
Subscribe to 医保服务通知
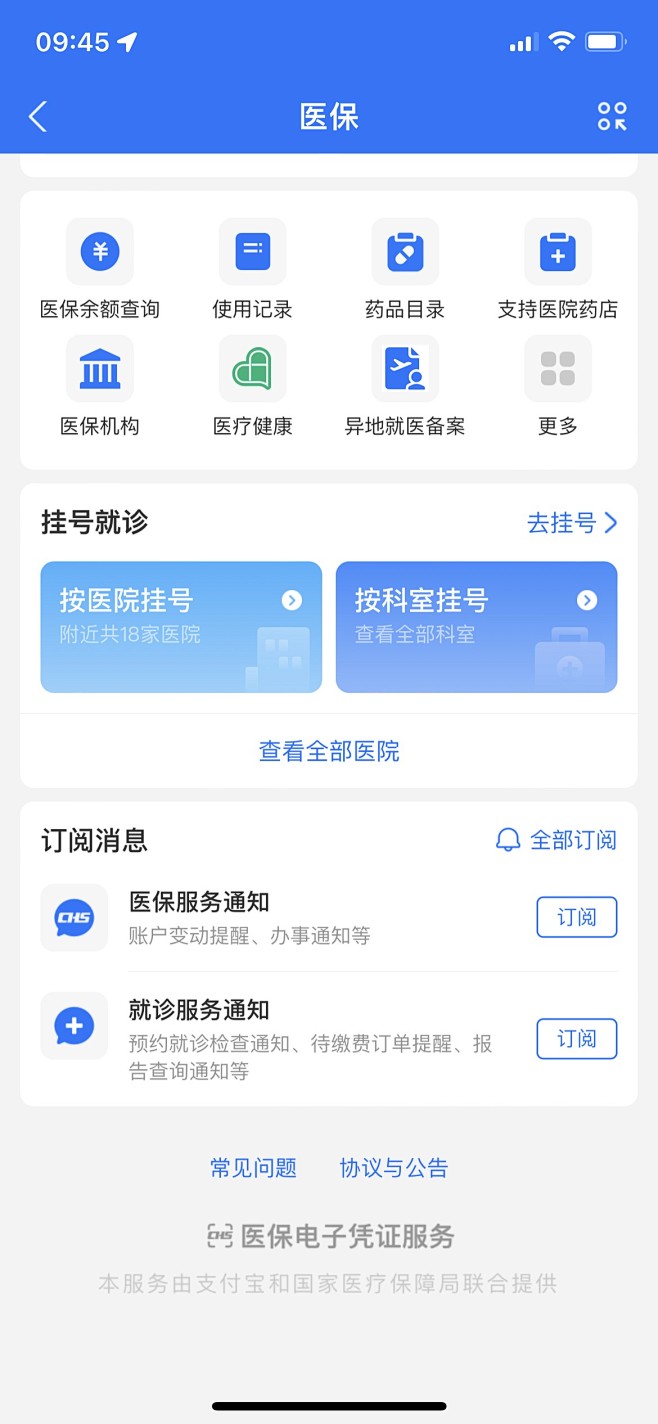pyautogui.click(x=577, y=917)
